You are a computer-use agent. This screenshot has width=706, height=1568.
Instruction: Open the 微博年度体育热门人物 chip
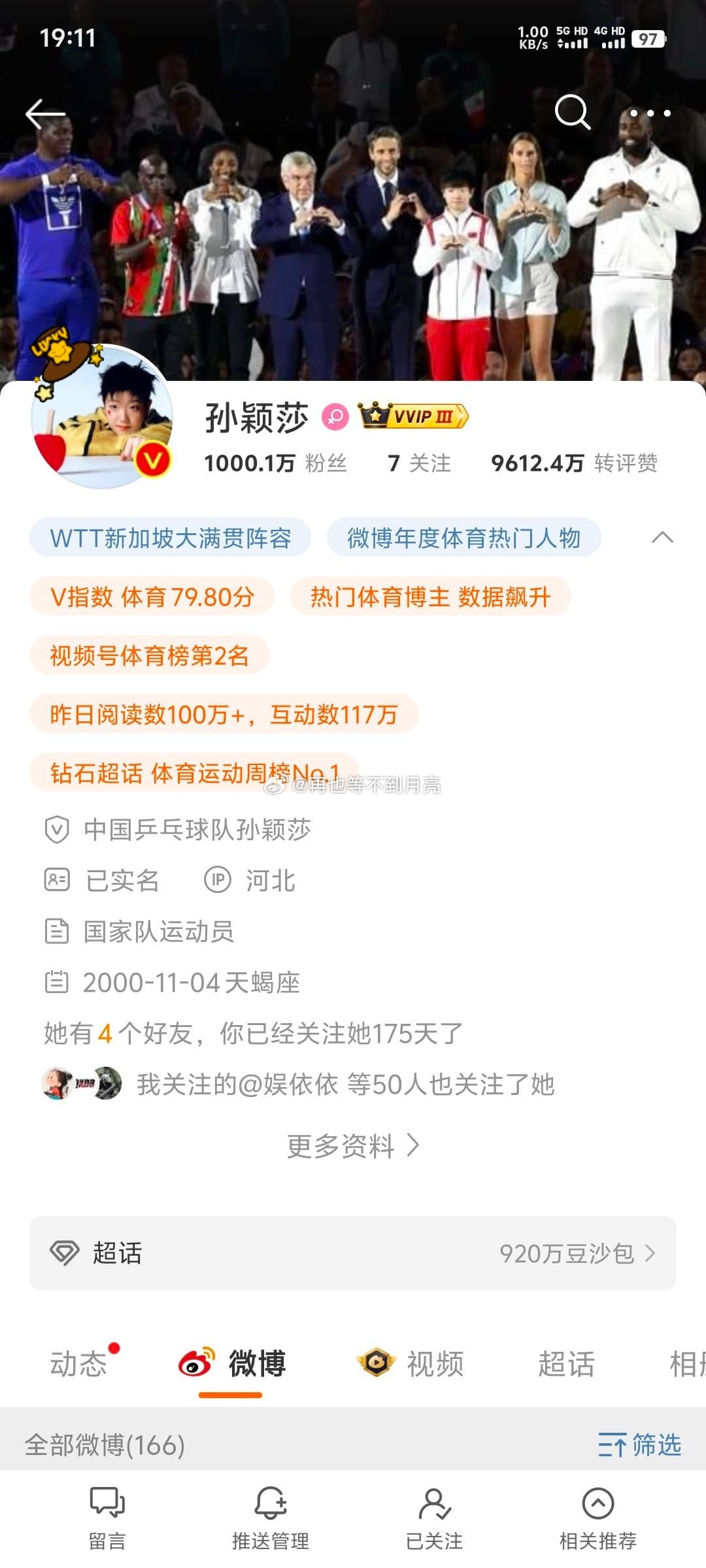pyautogui.click(x=463, y=538)
